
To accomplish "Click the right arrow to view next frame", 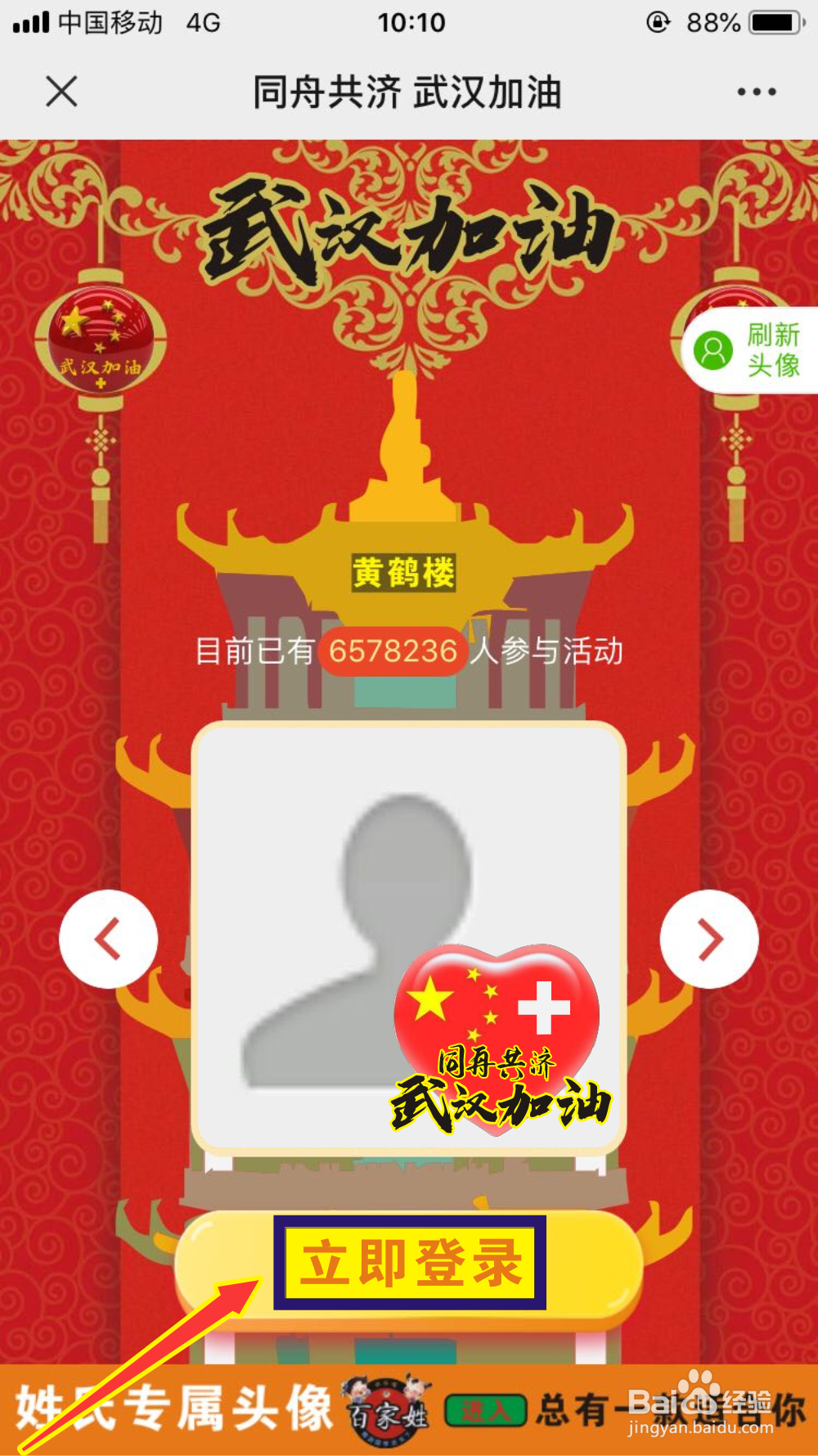I will click(x=710, y=939).
